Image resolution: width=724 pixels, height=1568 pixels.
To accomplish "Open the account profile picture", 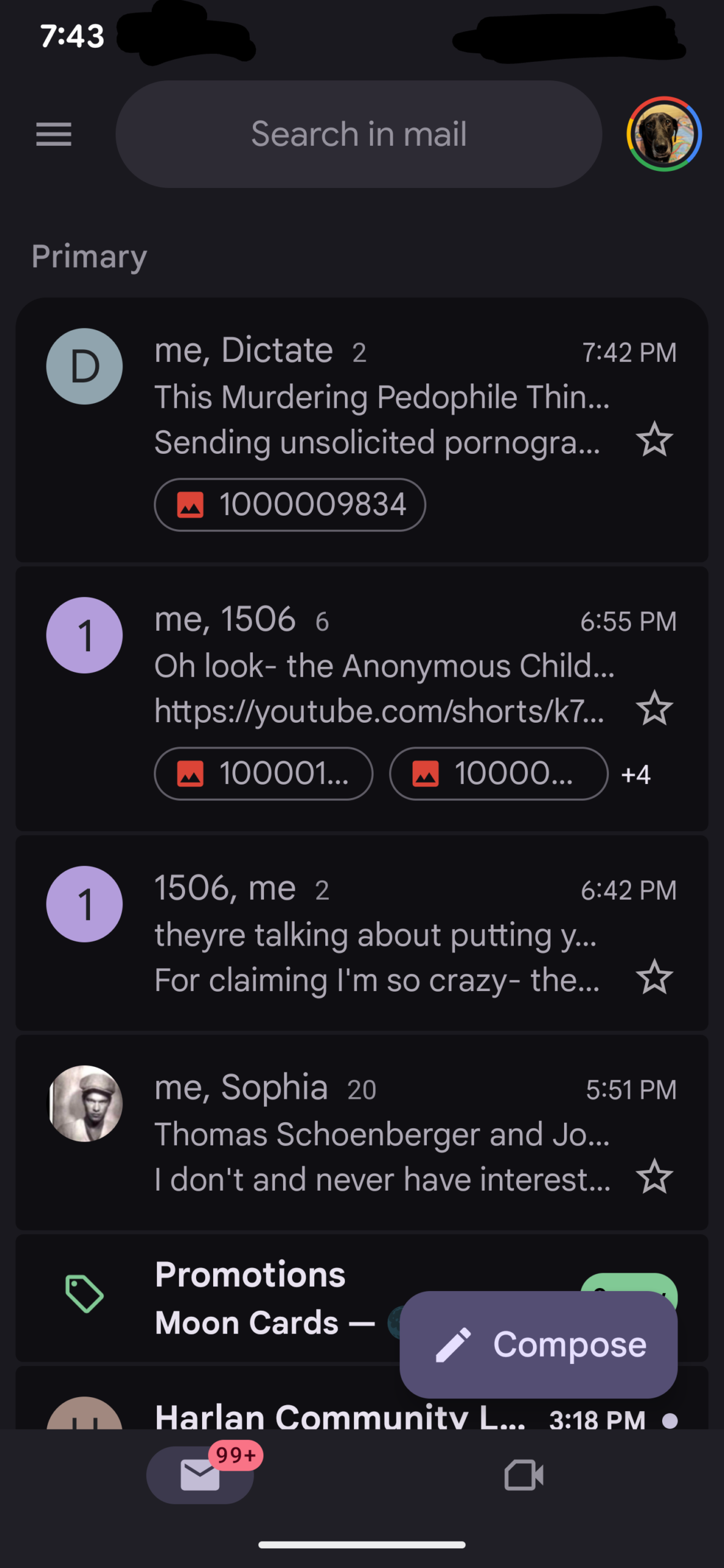I will (664, 134).
